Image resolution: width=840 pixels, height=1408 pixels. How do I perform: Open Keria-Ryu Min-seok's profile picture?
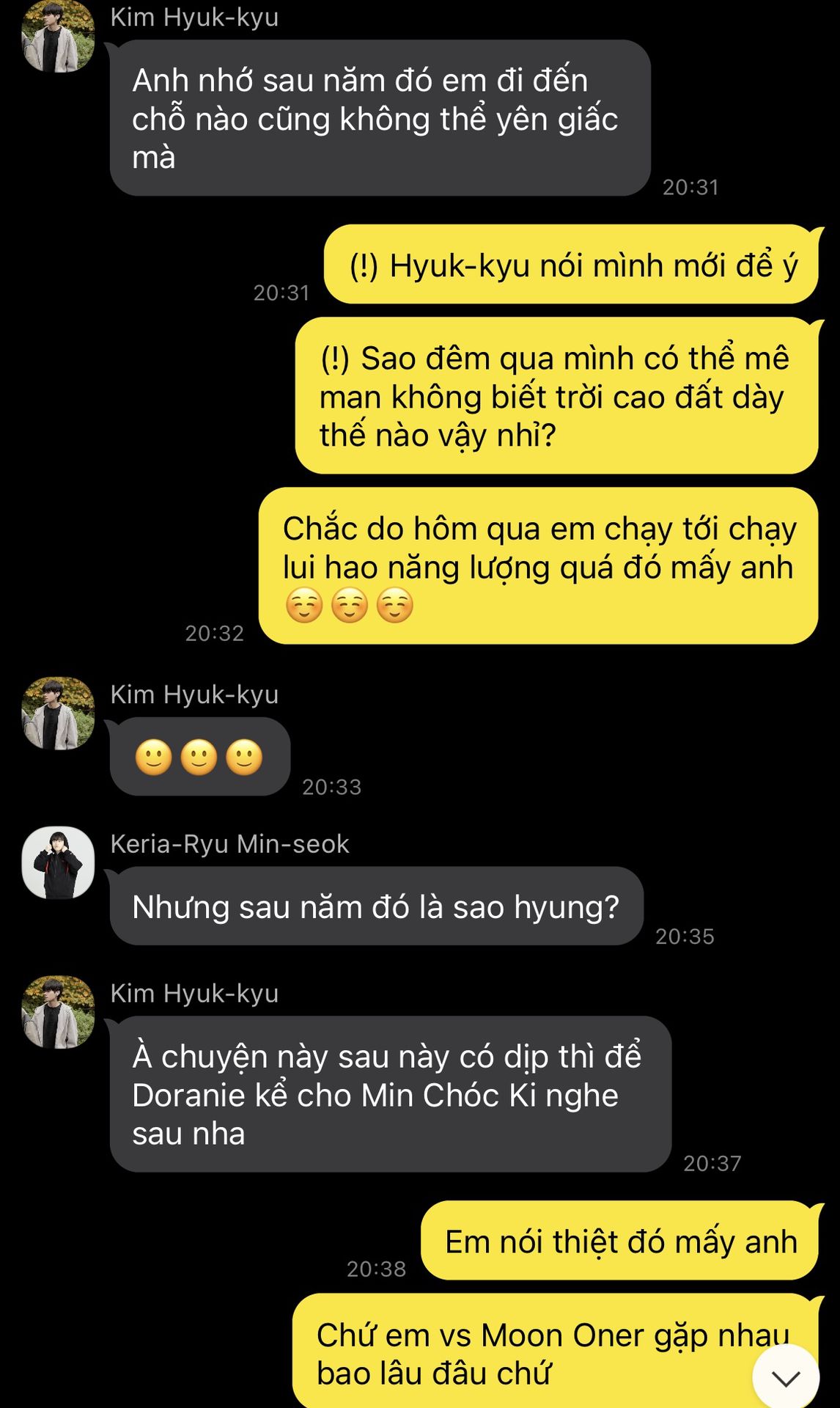coord(58,862)
